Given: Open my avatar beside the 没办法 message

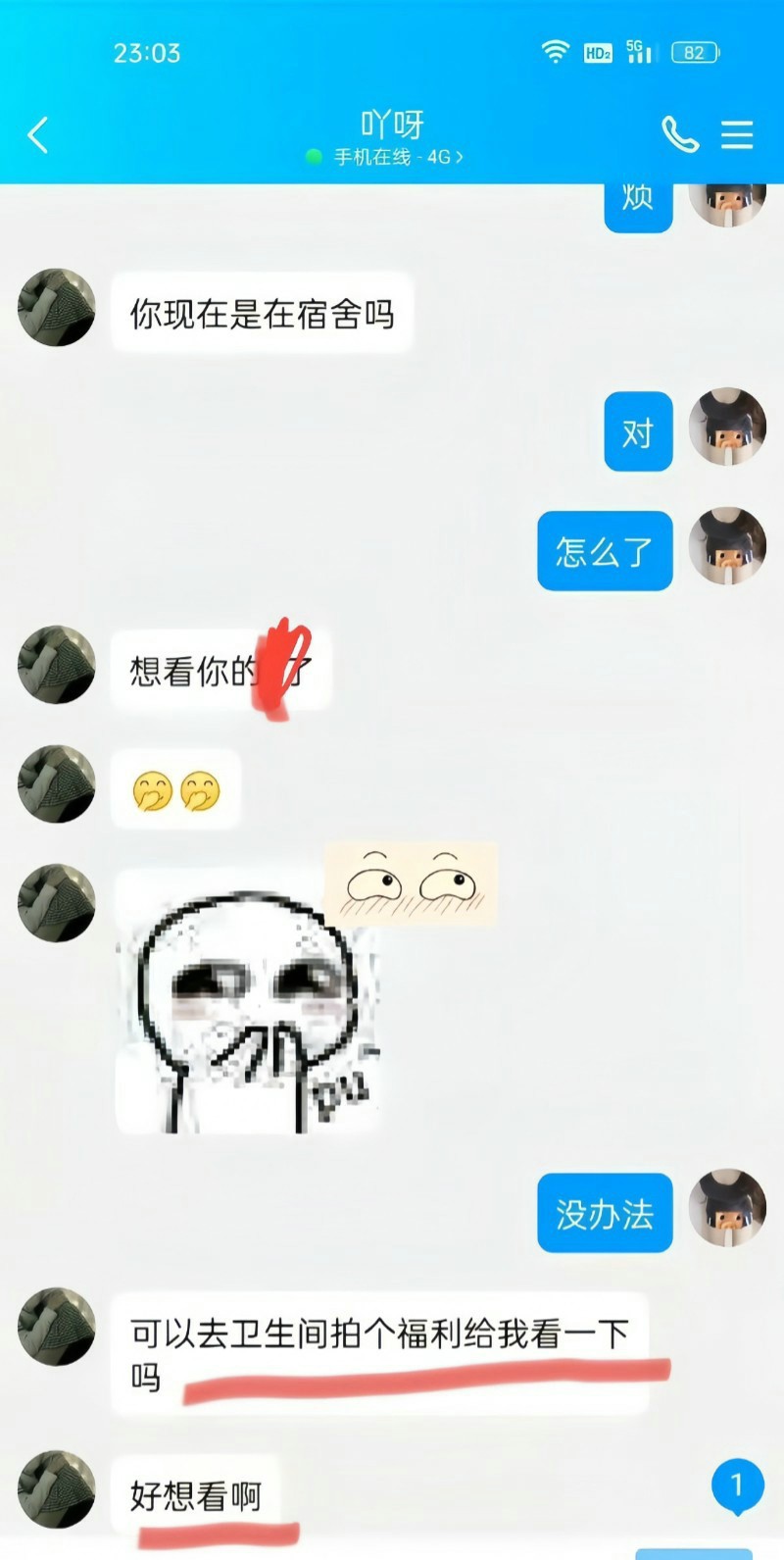Looking at the screenshot, I should [x=726, y=1208].
